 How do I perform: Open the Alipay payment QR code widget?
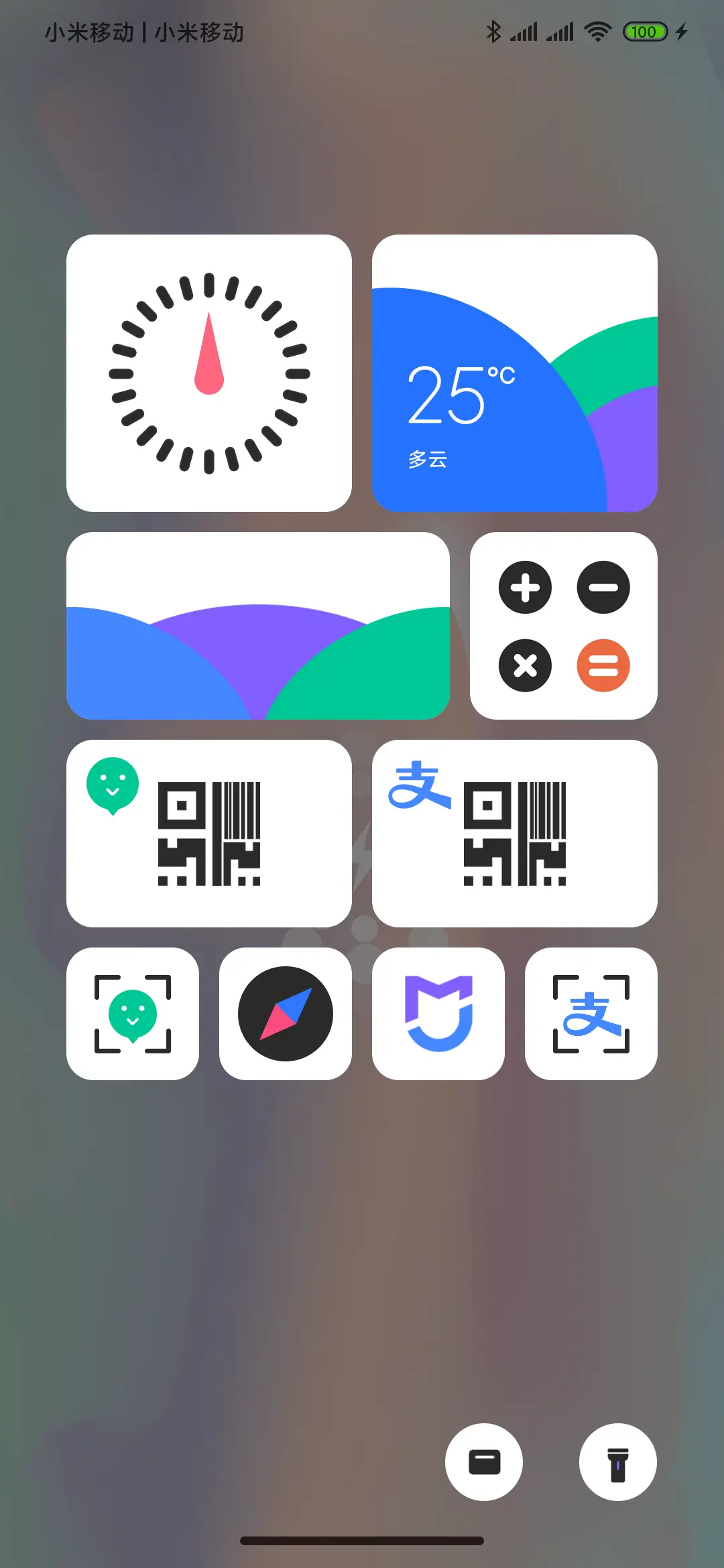514,833
